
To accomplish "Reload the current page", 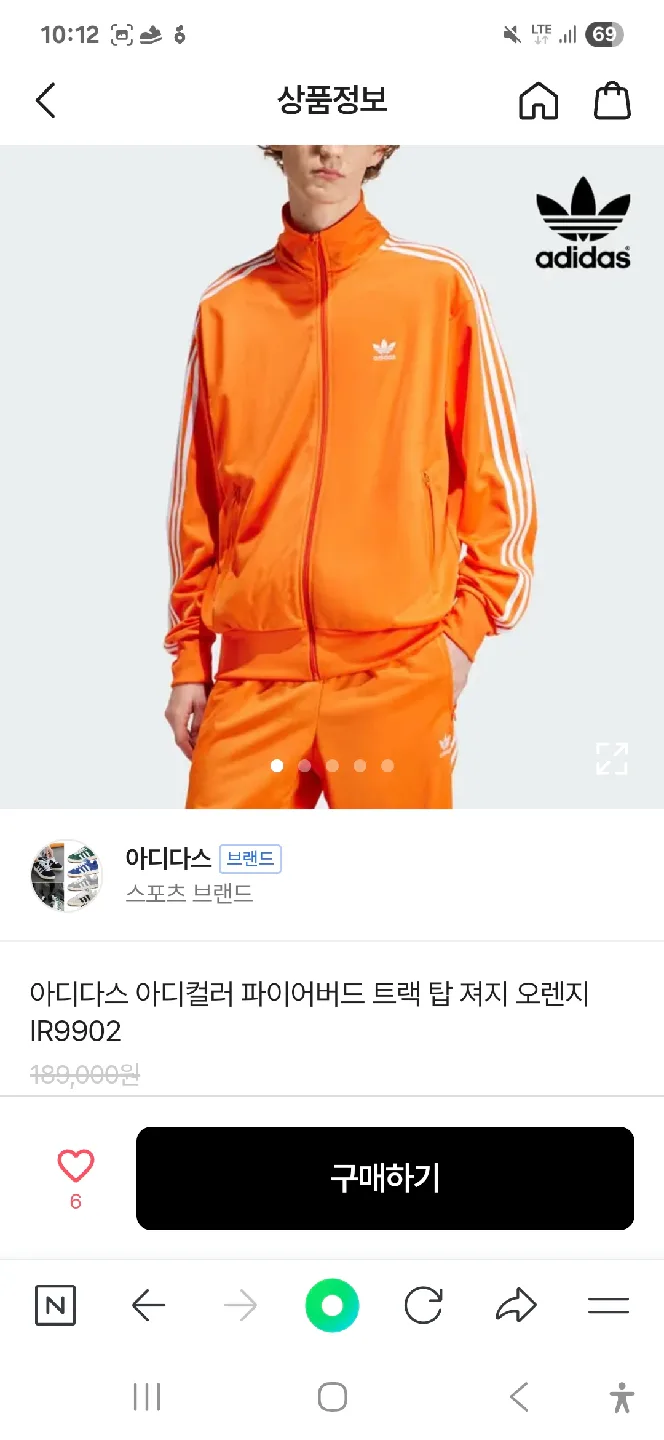I will point(423,1305).
